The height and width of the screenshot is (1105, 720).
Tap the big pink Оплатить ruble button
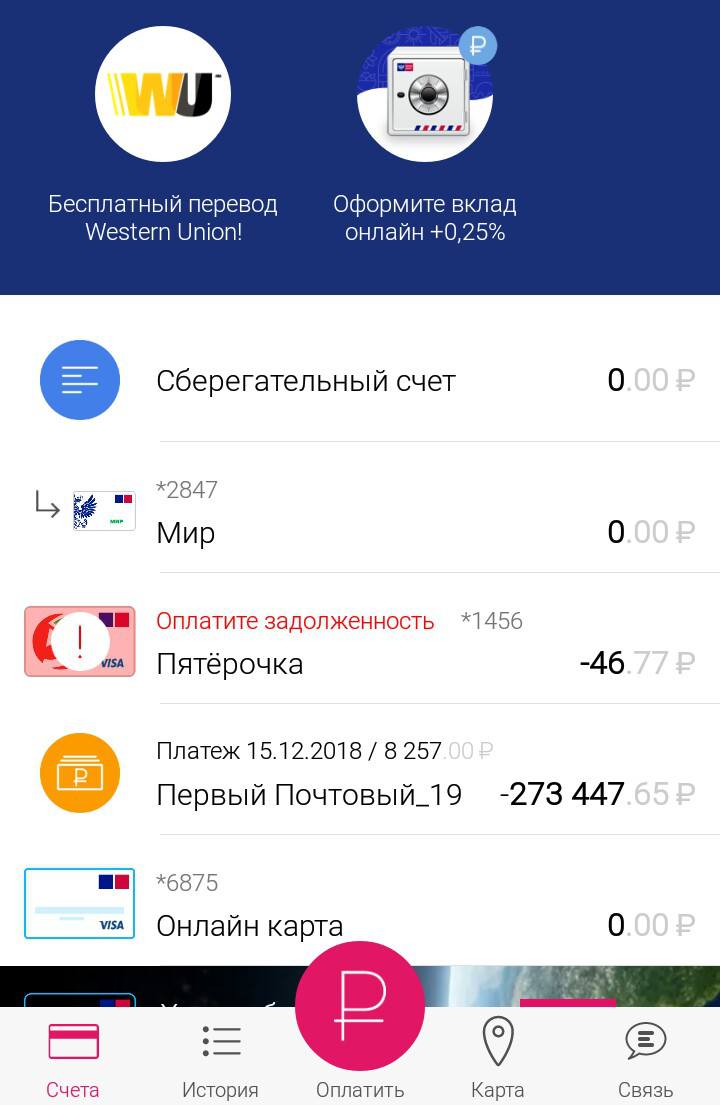[360, 1007]
